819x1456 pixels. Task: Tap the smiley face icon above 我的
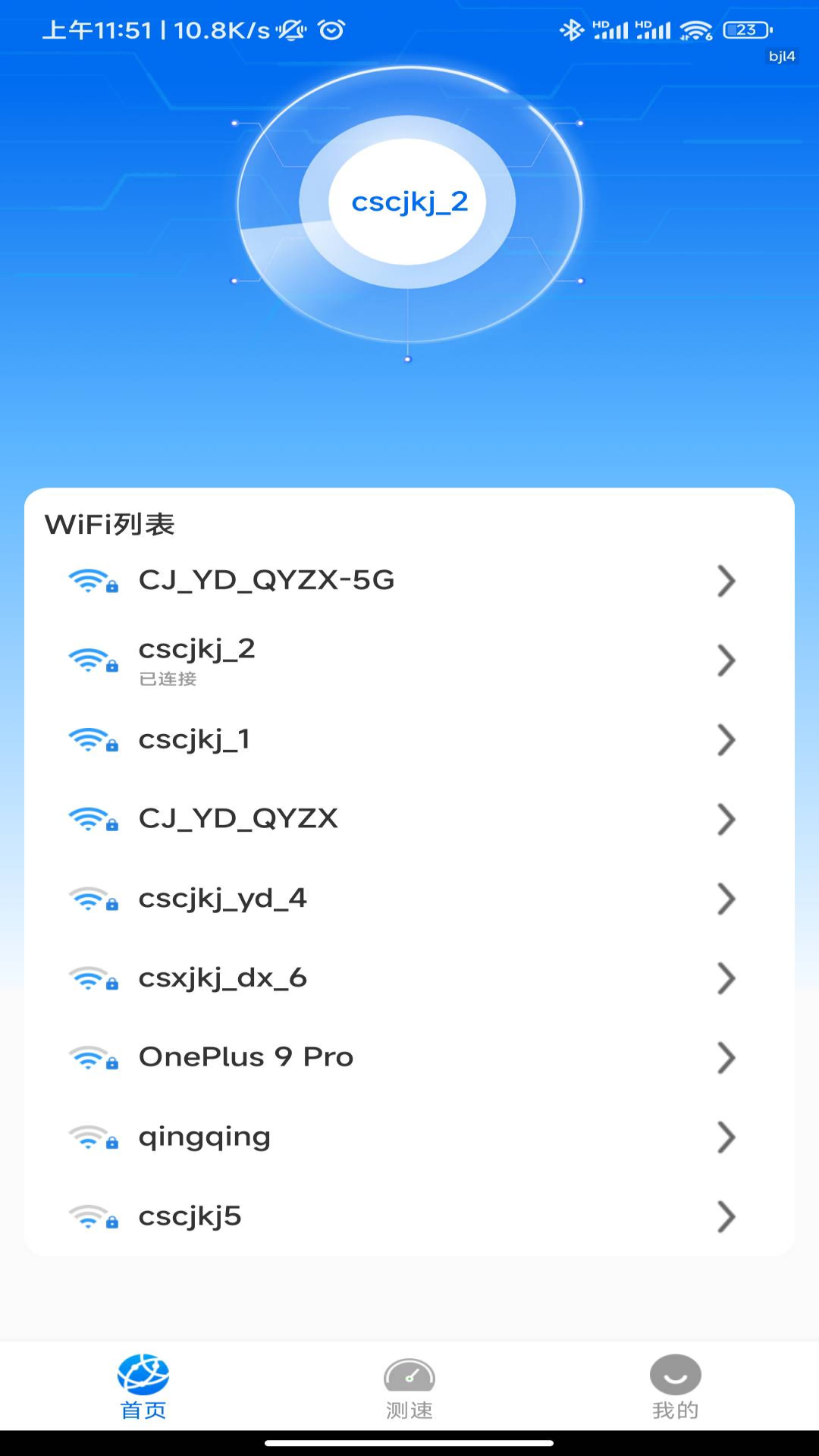click(674, 1376)
